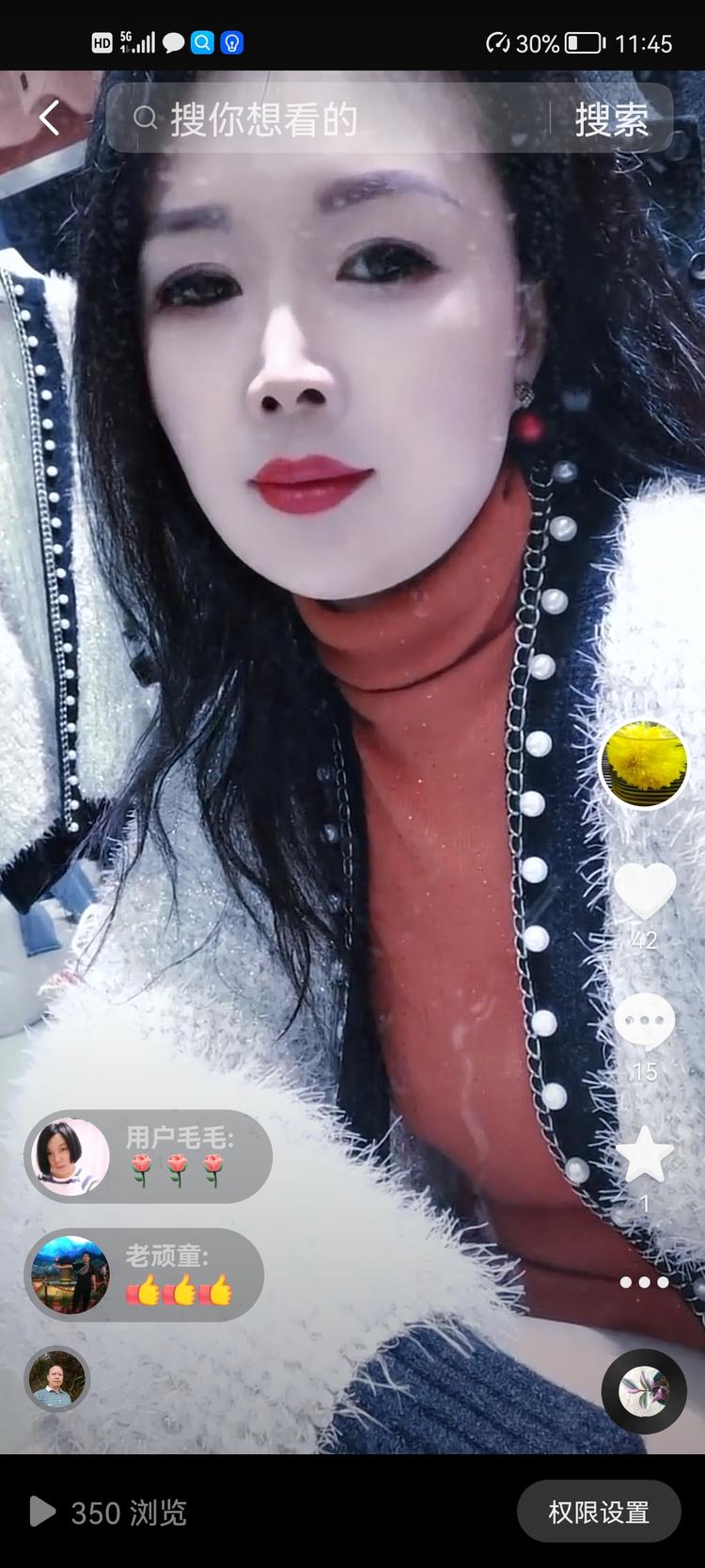Tap the 搜索 search button
705x1568 pixels.
click(611, 119)
